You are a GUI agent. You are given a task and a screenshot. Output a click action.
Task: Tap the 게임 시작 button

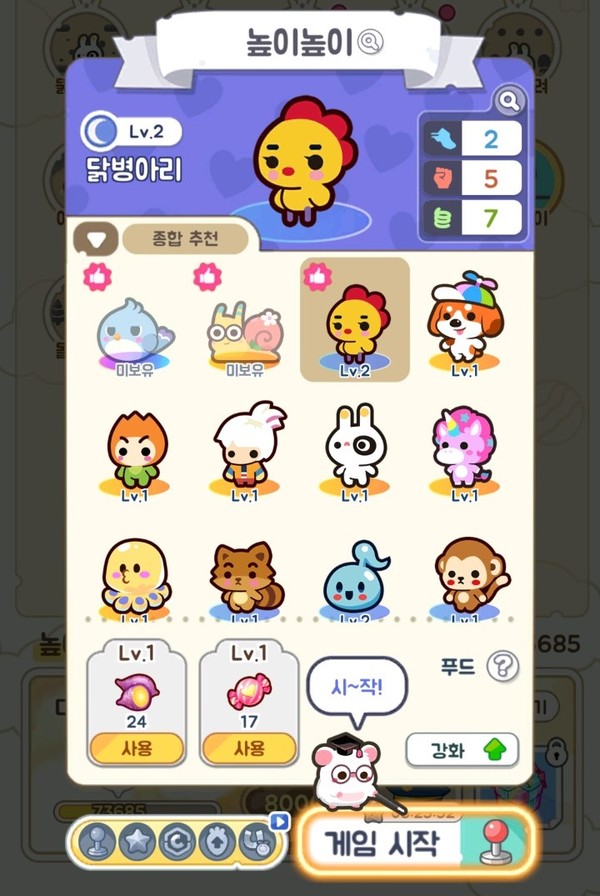point(415,842)
